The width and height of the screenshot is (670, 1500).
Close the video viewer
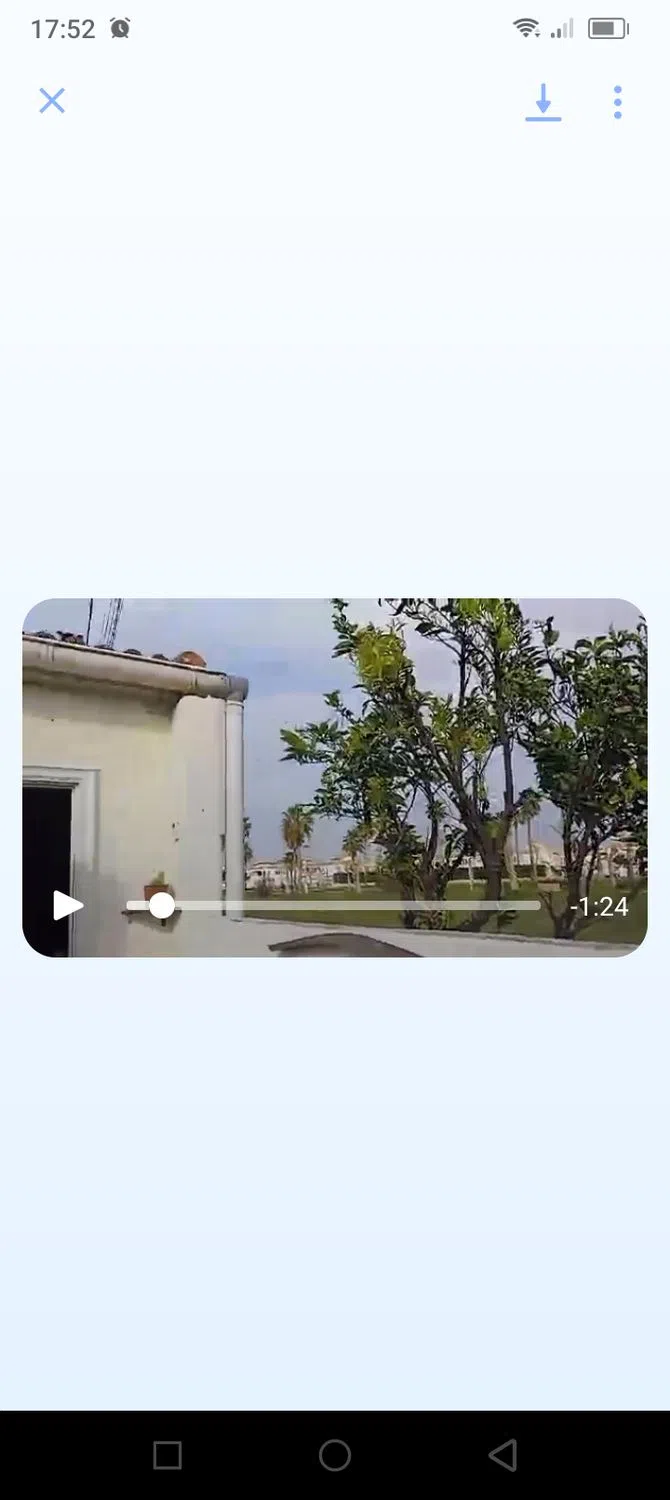point(52,100)
